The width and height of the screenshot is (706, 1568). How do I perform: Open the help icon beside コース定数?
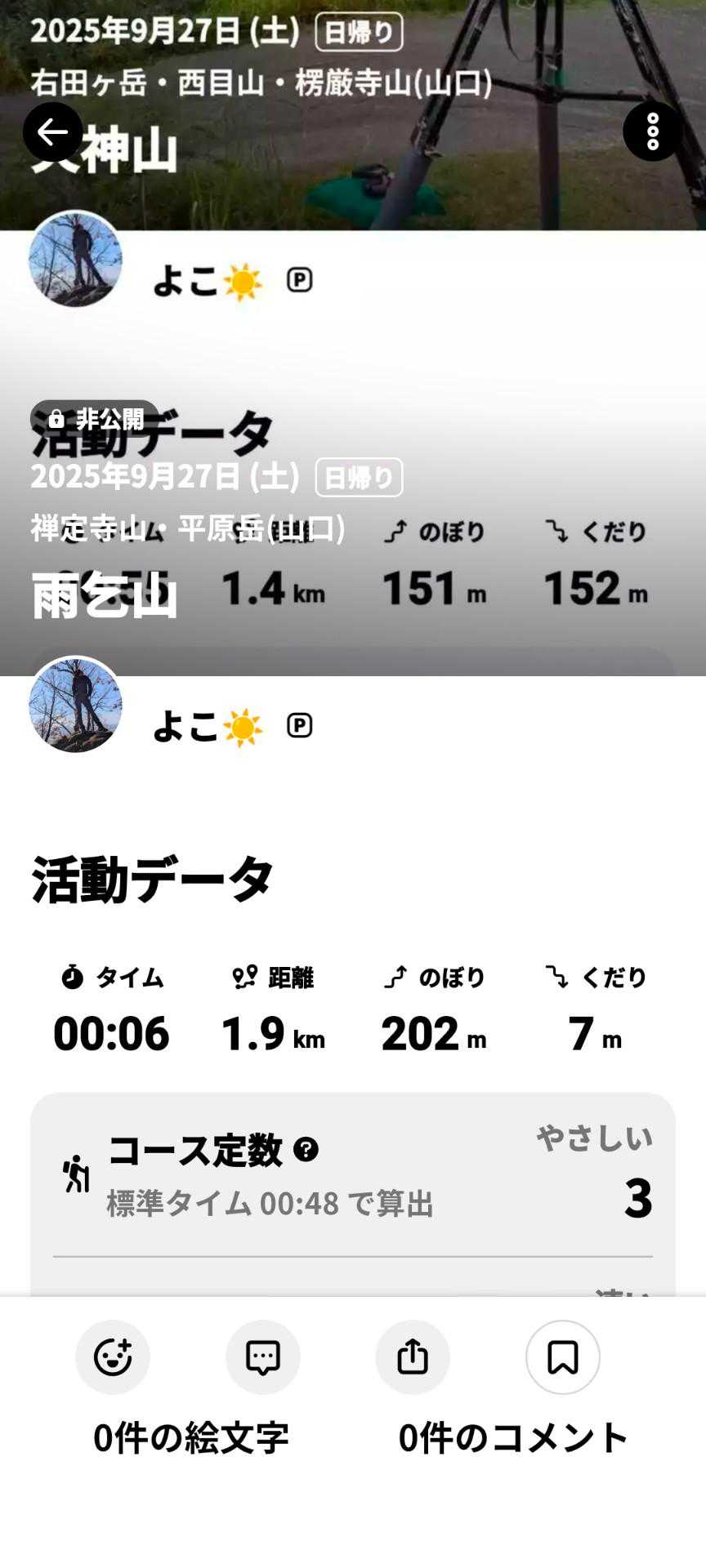click(306, 1150)
